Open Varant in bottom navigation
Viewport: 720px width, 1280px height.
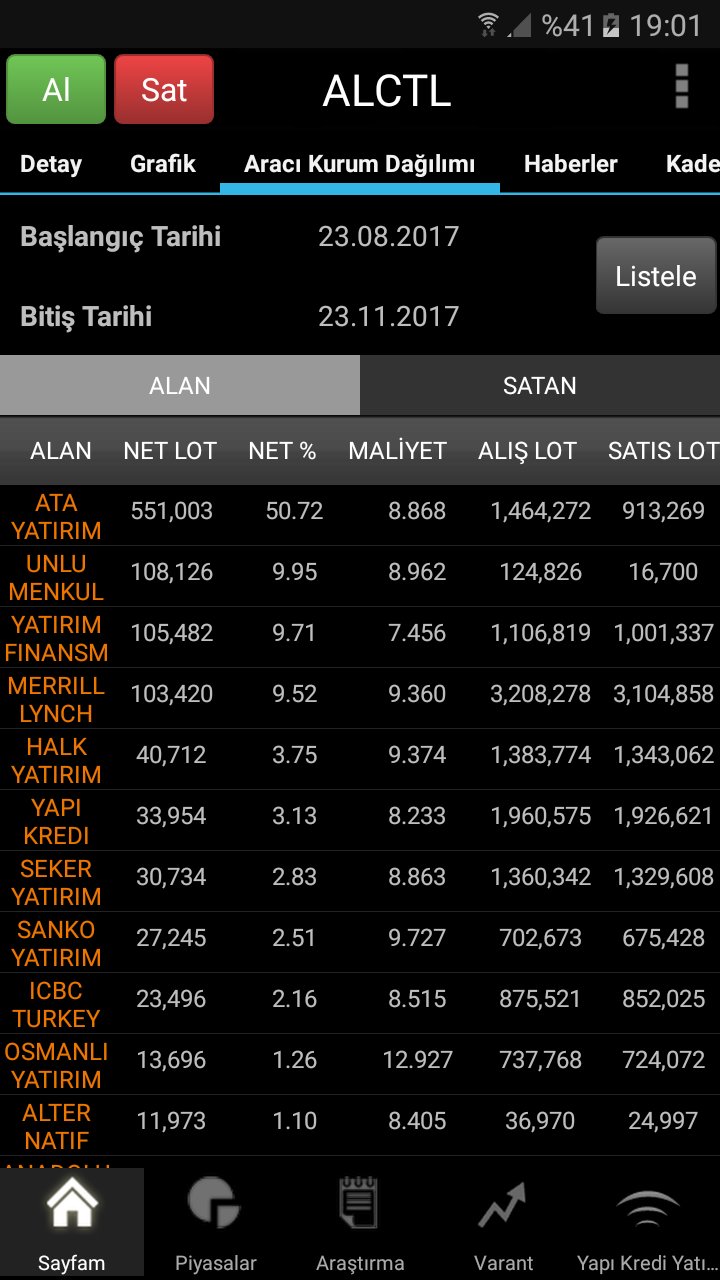(x=504, y=1224)
